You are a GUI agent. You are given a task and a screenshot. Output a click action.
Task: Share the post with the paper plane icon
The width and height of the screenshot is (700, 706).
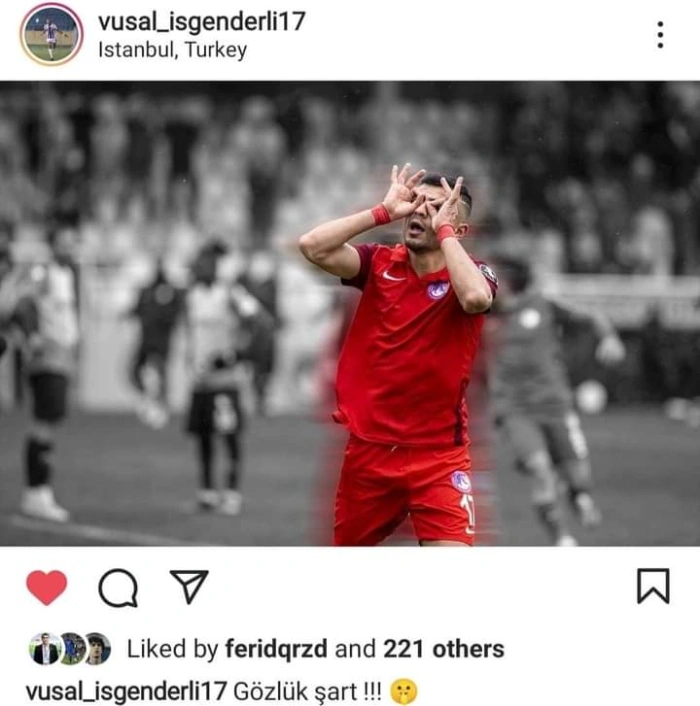(x=188, y=587)
